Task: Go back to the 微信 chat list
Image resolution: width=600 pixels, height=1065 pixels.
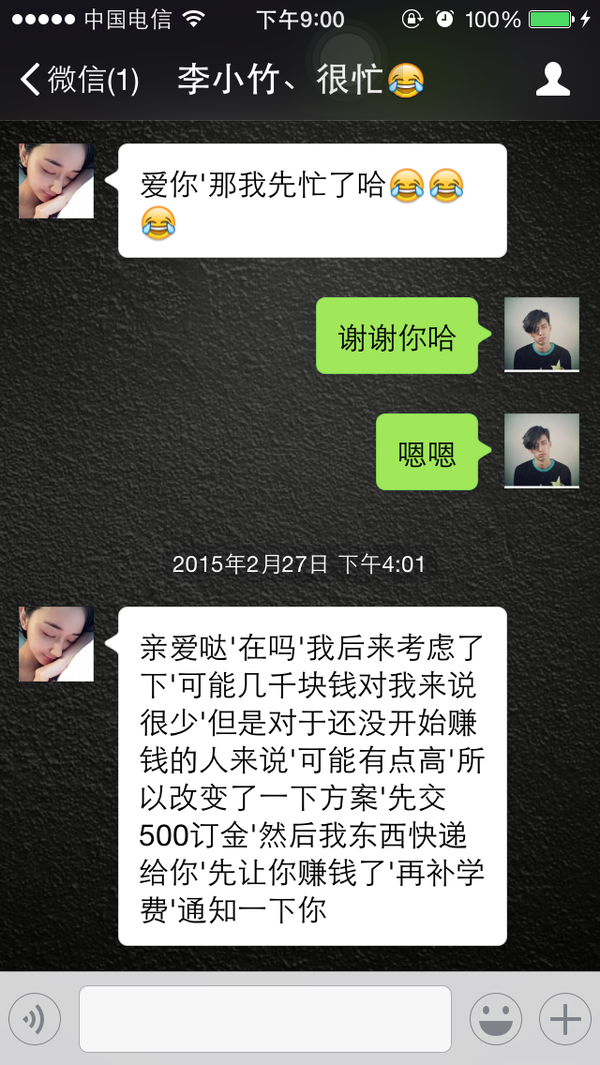Action: [x=78, y=79]
